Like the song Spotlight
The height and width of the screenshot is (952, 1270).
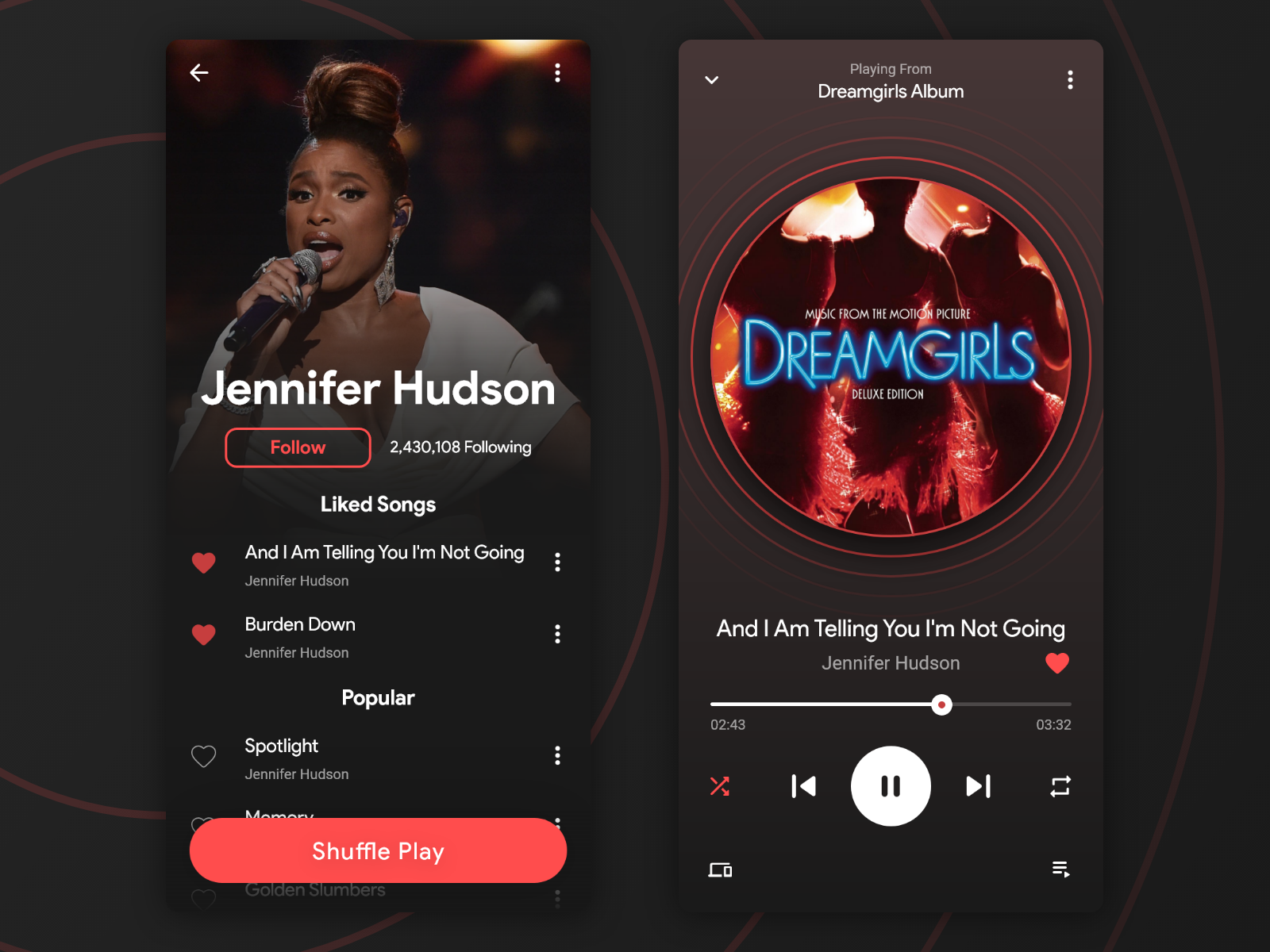coord(204,756)
